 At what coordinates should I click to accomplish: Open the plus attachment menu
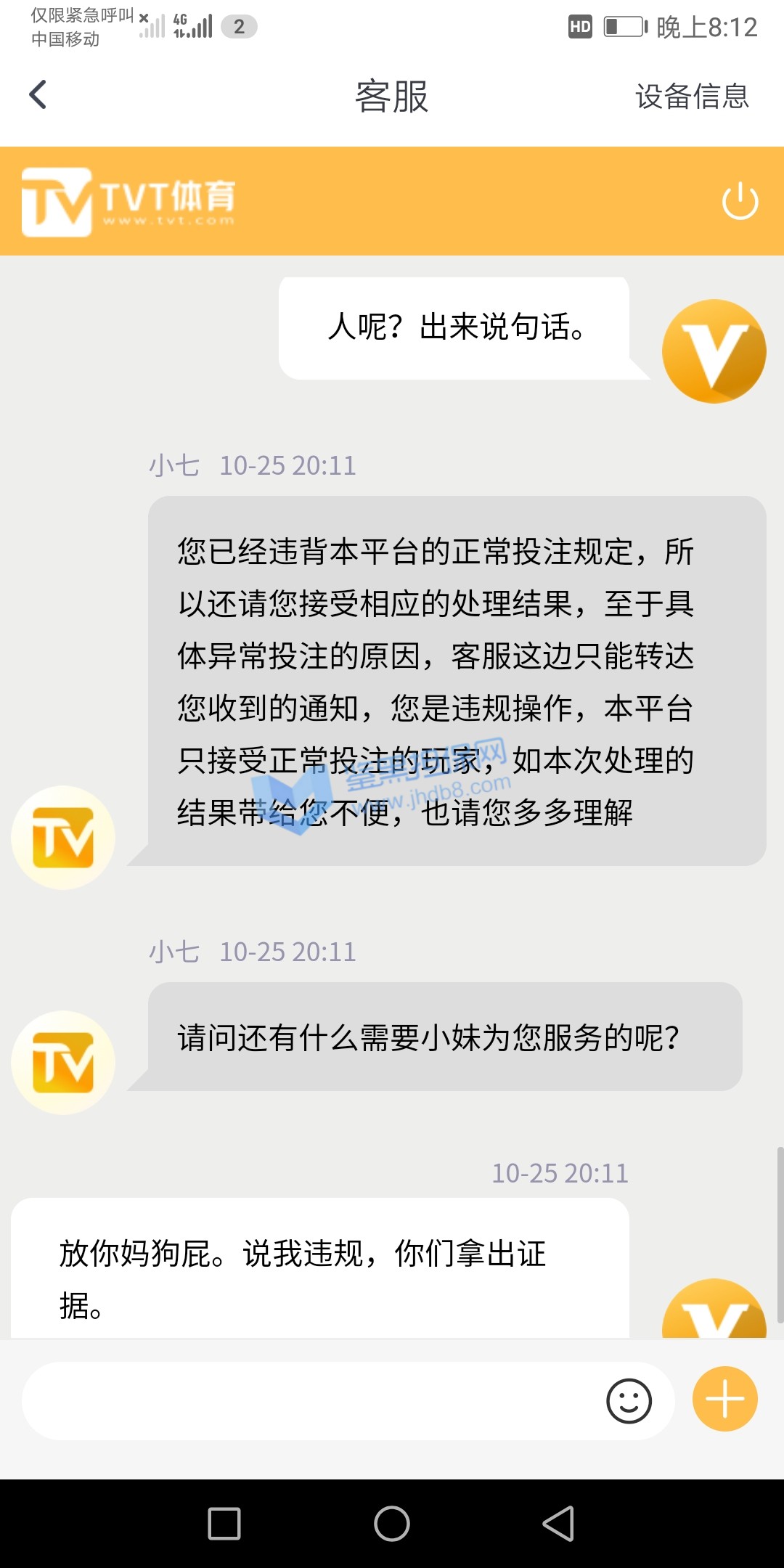coord(724,1399)
